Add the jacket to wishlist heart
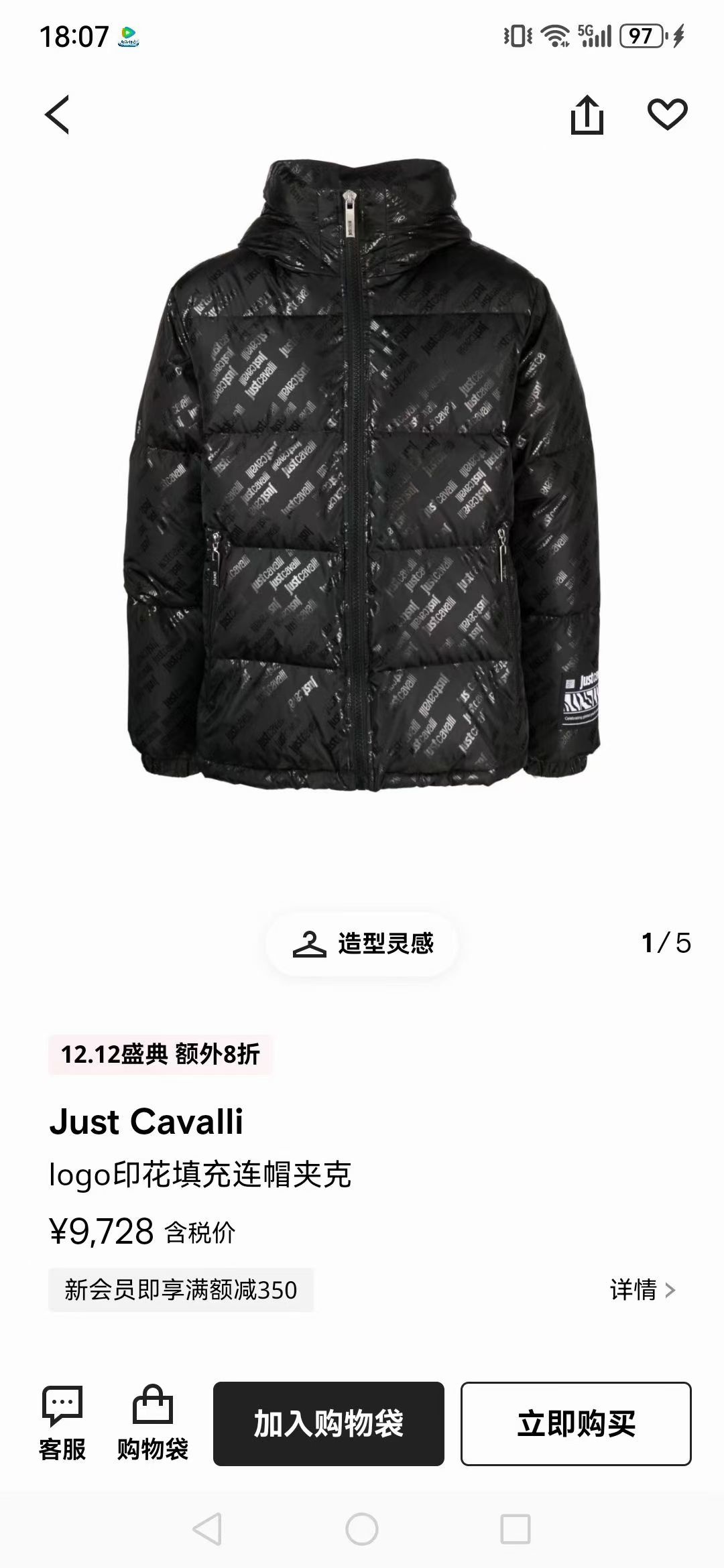Screen dimensions: 724x1568 click(667, 115)
